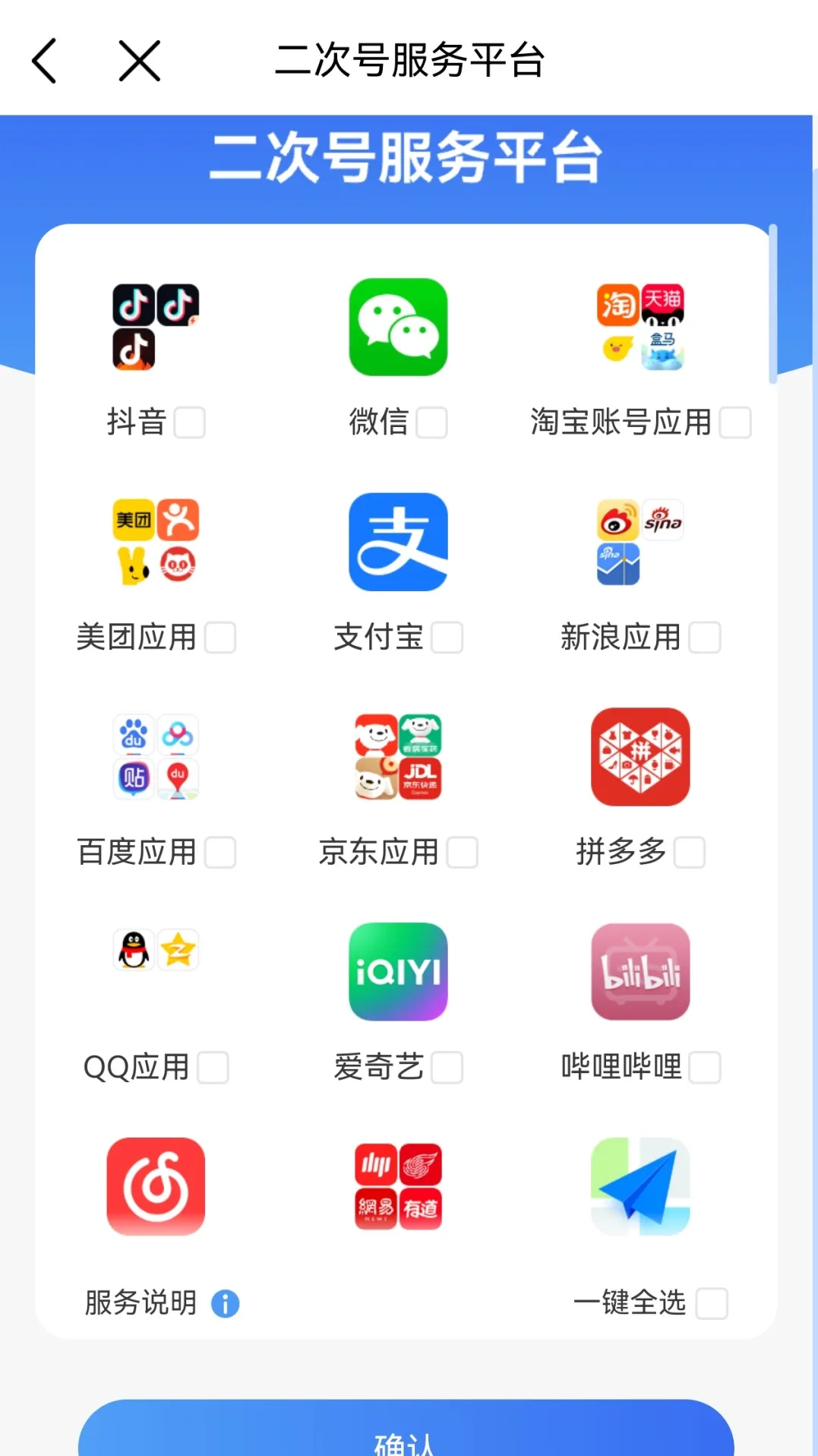This screenshot has width=818, height=1456.
Task: Select the 微信 checkbox
Action: 431,423
